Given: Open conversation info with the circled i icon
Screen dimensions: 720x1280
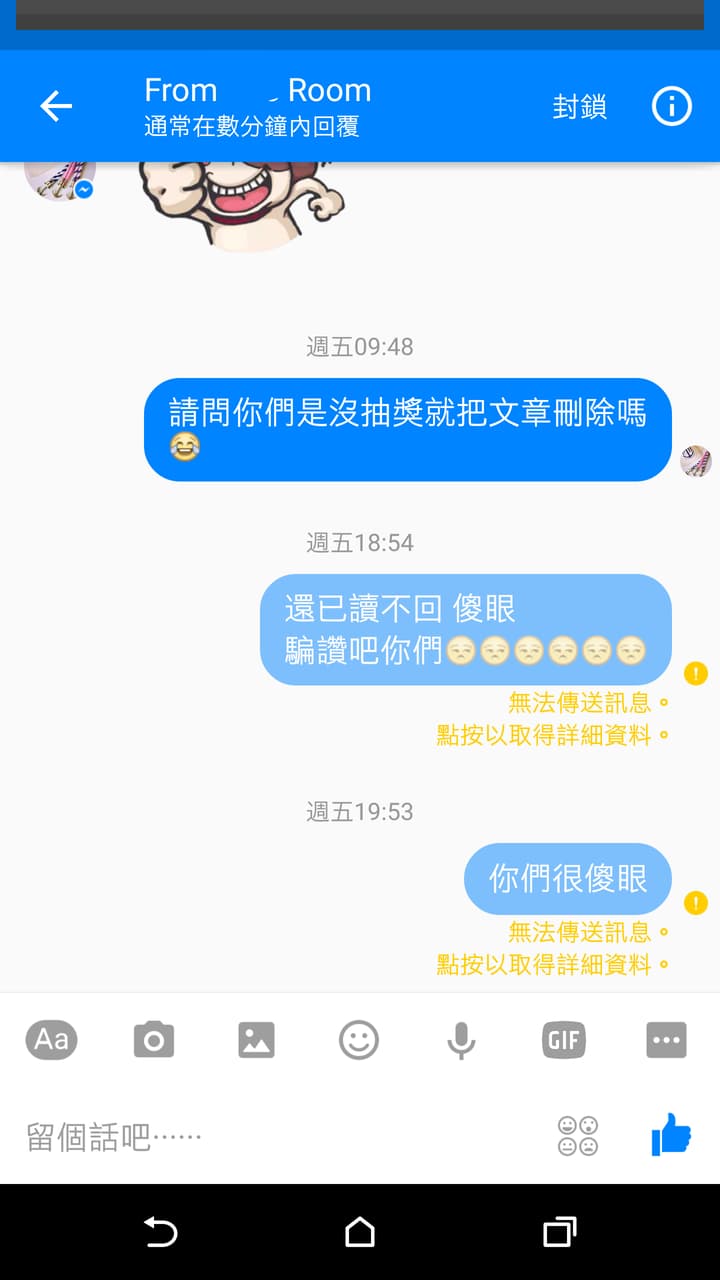Looking at the screenshot, I should tap(672, 106).
